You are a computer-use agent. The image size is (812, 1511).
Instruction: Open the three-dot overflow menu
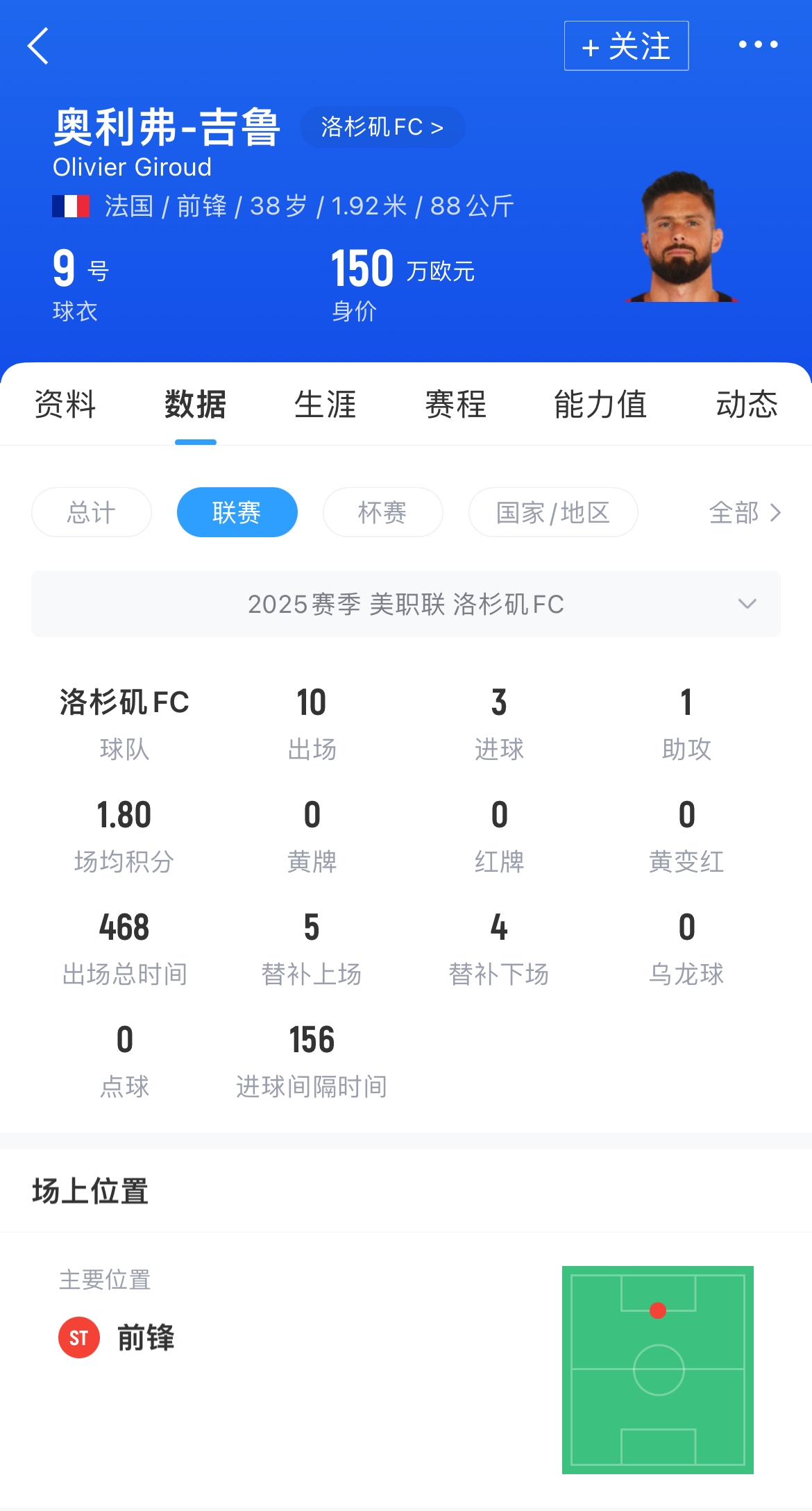click(x=758, y=45)
